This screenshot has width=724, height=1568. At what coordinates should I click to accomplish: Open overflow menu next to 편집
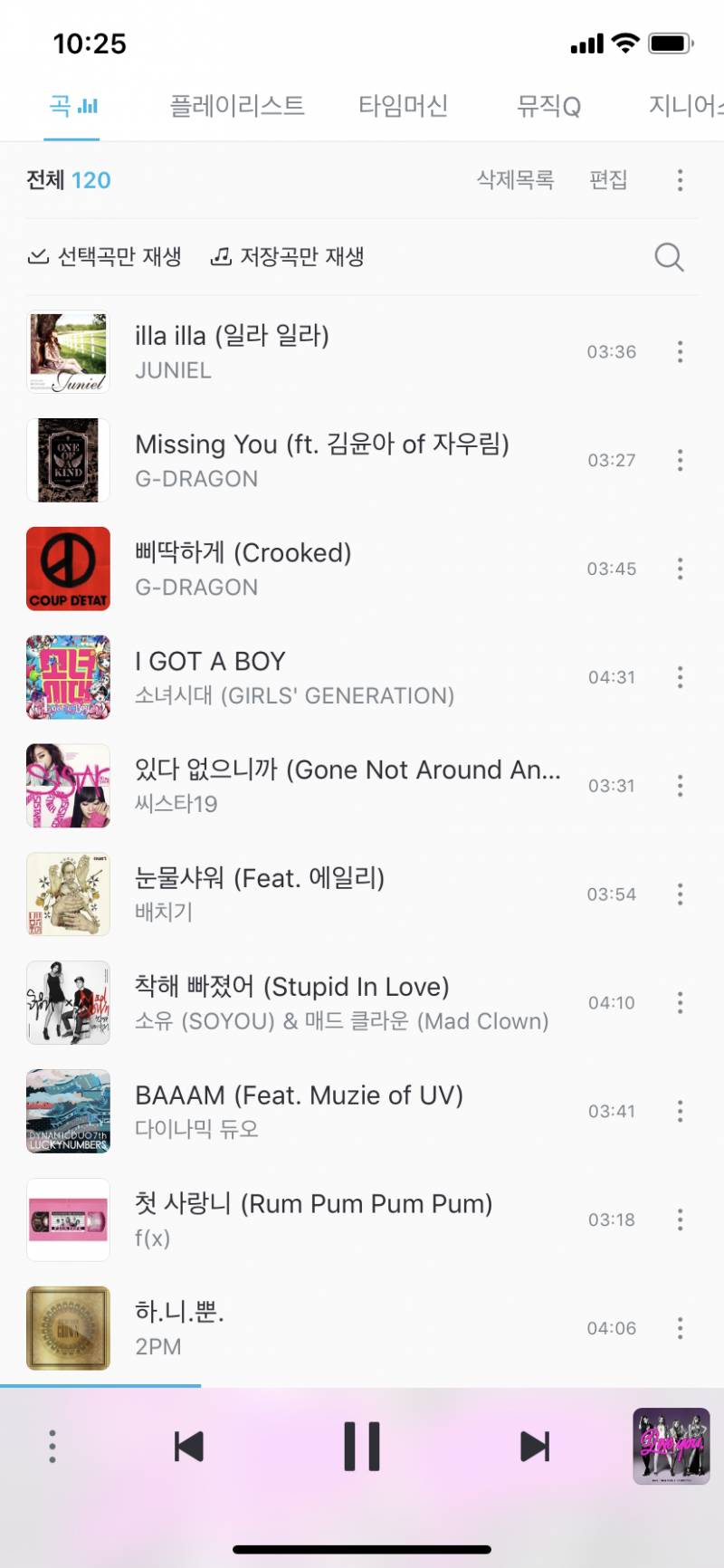680,180
